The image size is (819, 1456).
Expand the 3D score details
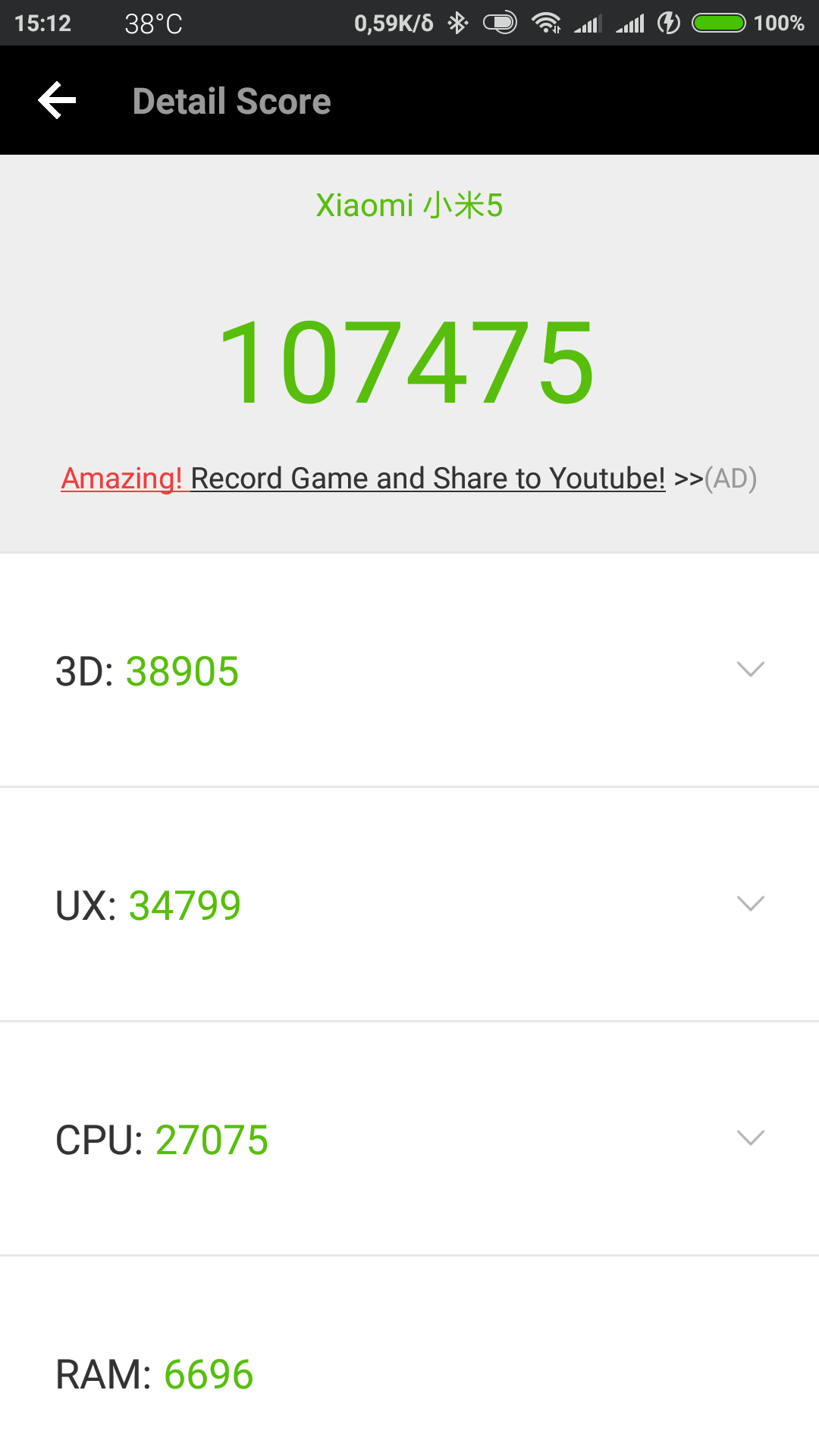[x=750, y=670]
